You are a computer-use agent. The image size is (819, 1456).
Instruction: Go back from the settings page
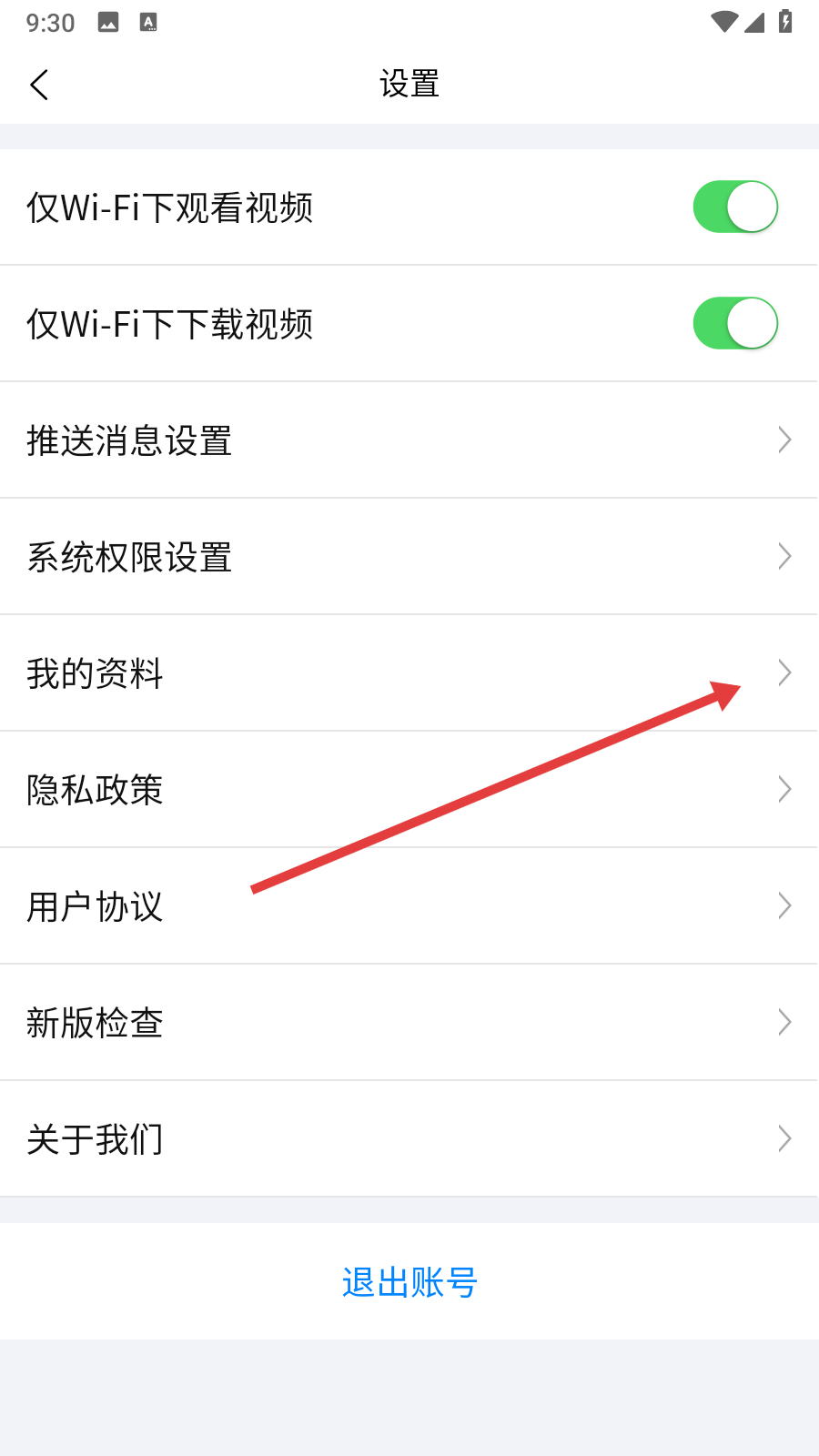coord(39,85)
